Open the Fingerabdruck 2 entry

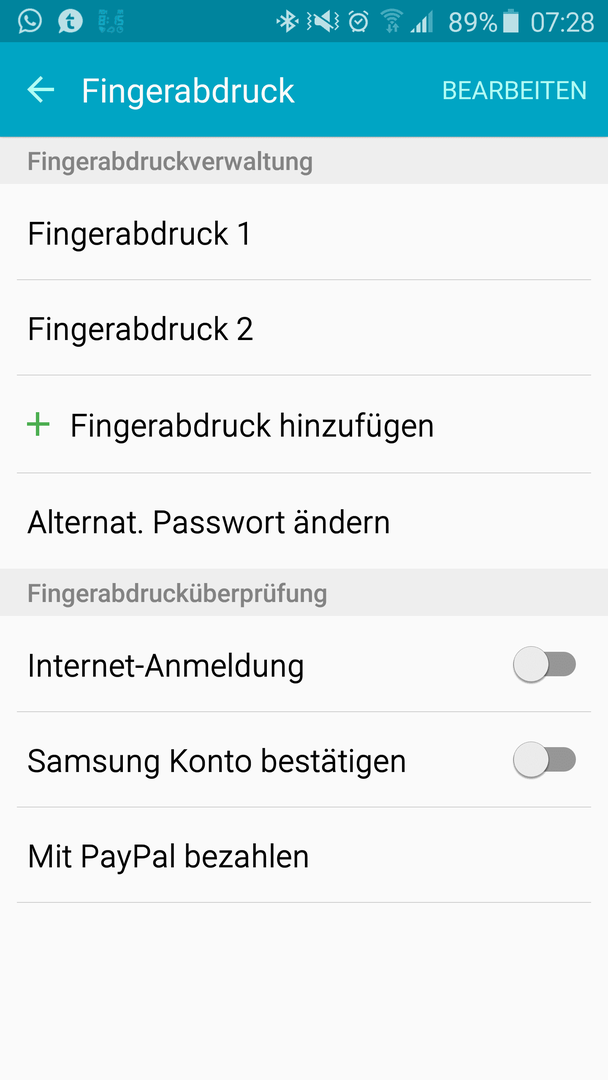click(x=304, y=329)
